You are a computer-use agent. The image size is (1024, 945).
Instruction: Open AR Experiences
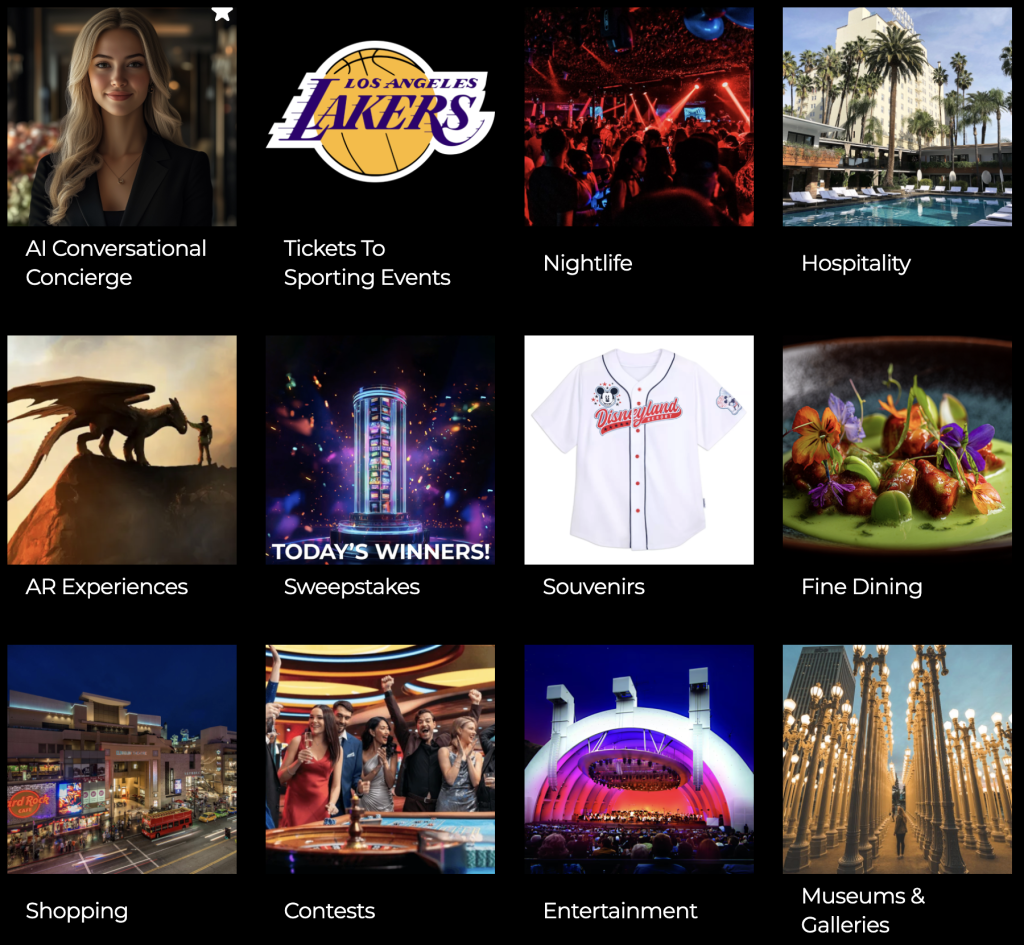[x=122, y=449]
